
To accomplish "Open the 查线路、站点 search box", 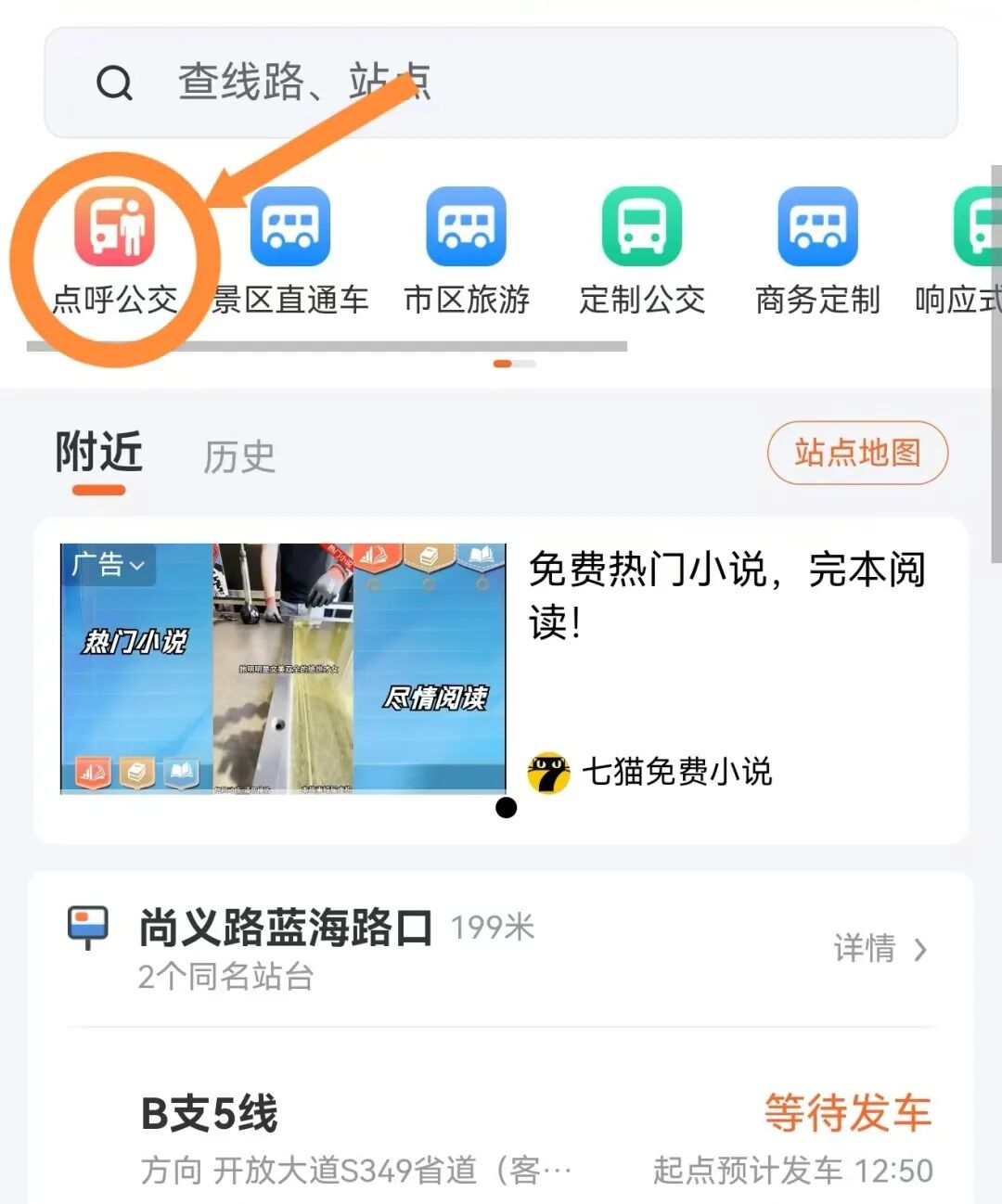I will click(x=501, y=83).
